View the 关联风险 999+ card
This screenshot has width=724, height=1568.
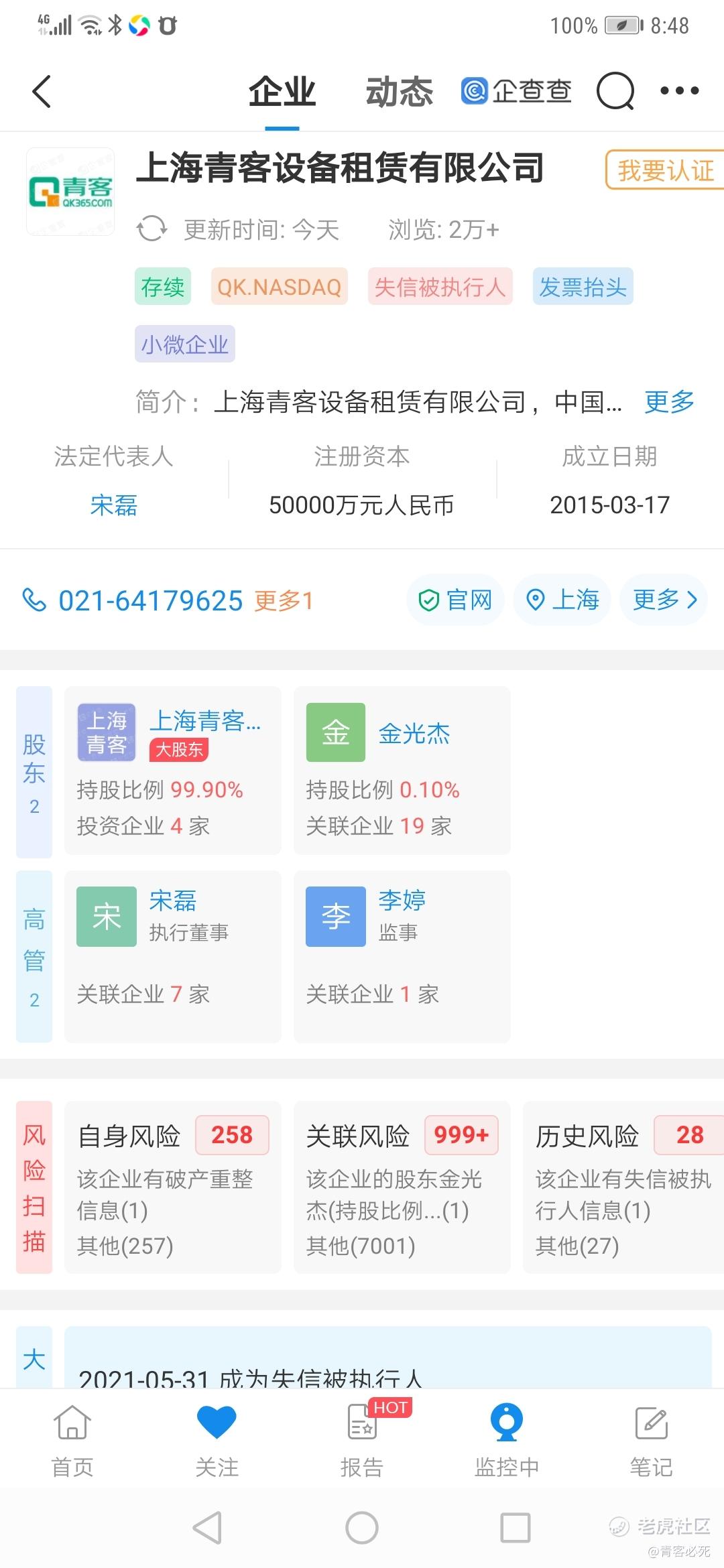(x=402, y=1187)
